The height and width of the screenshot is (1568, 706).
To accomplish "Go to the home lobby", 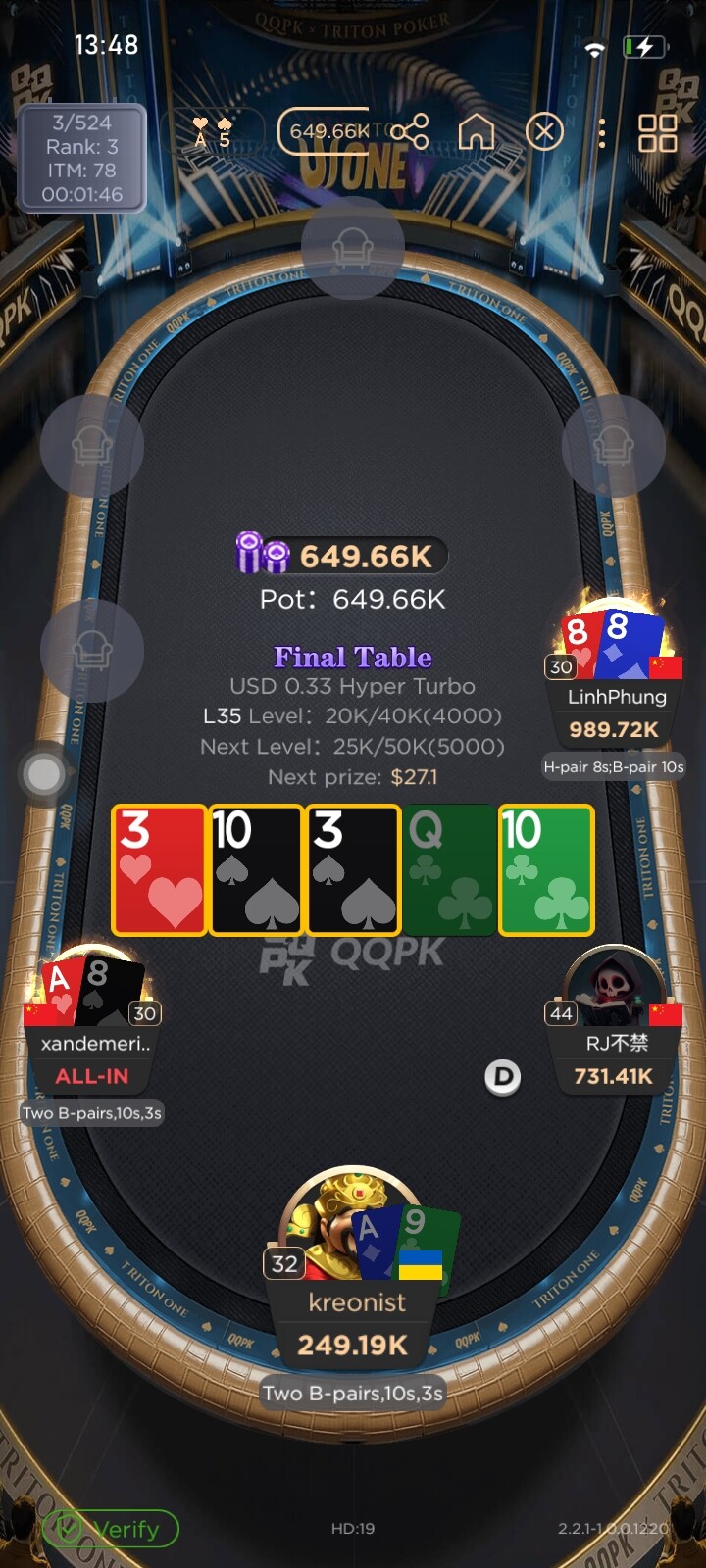I will pos(477,131).
